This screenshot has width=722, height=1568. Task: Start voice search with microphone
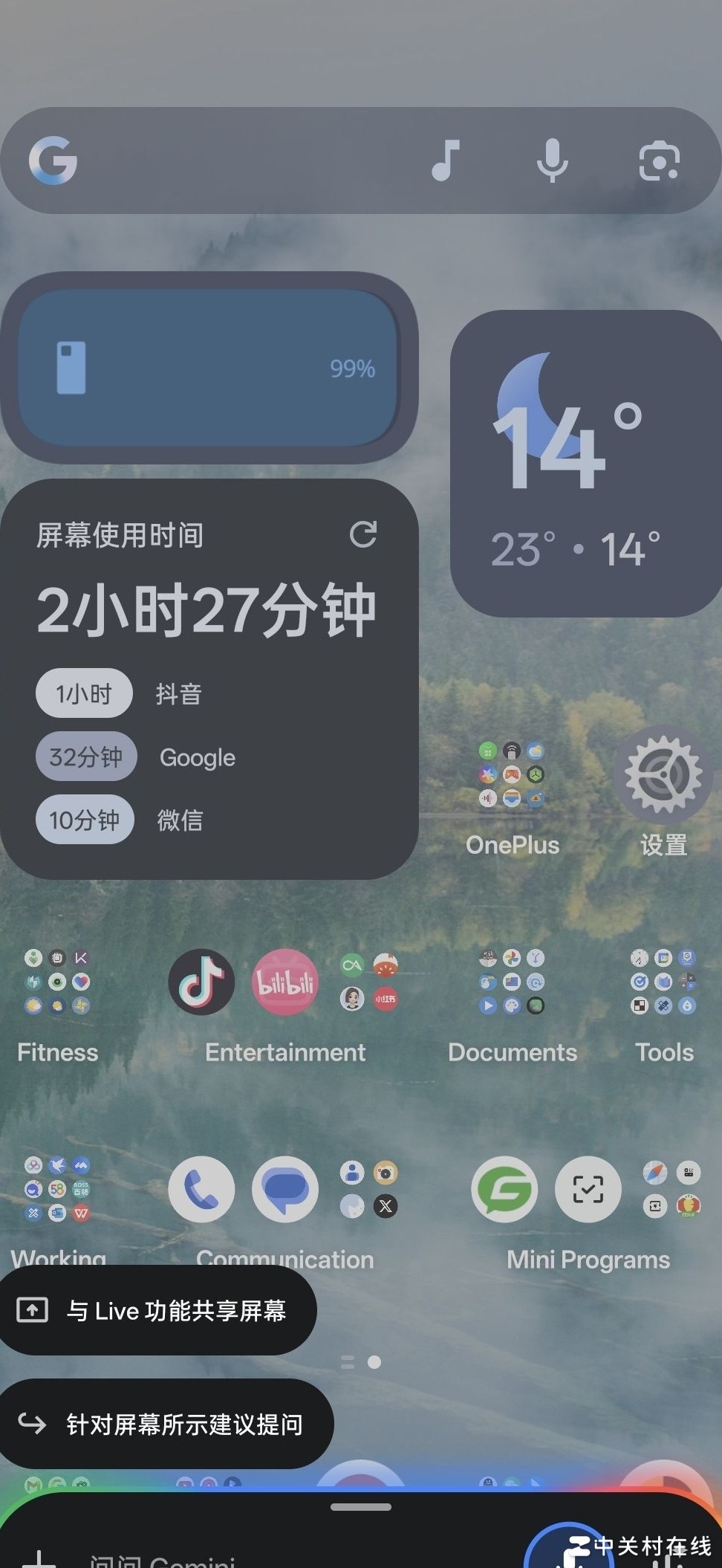click(x=553, y=161)
